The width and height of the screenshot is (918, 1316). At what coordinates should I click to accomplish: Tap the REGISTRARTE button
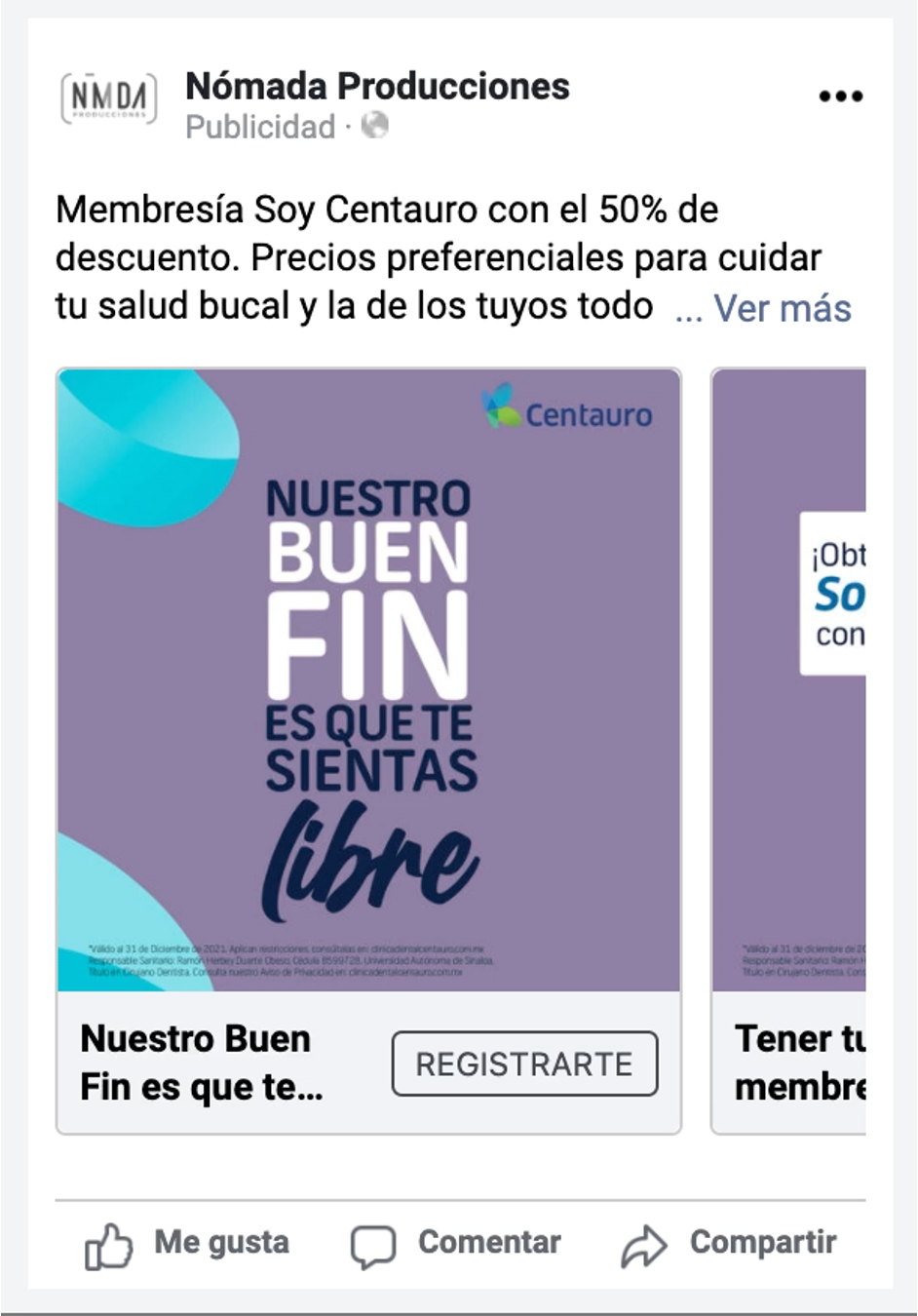pyautogui.click(x=524, y=1064)
